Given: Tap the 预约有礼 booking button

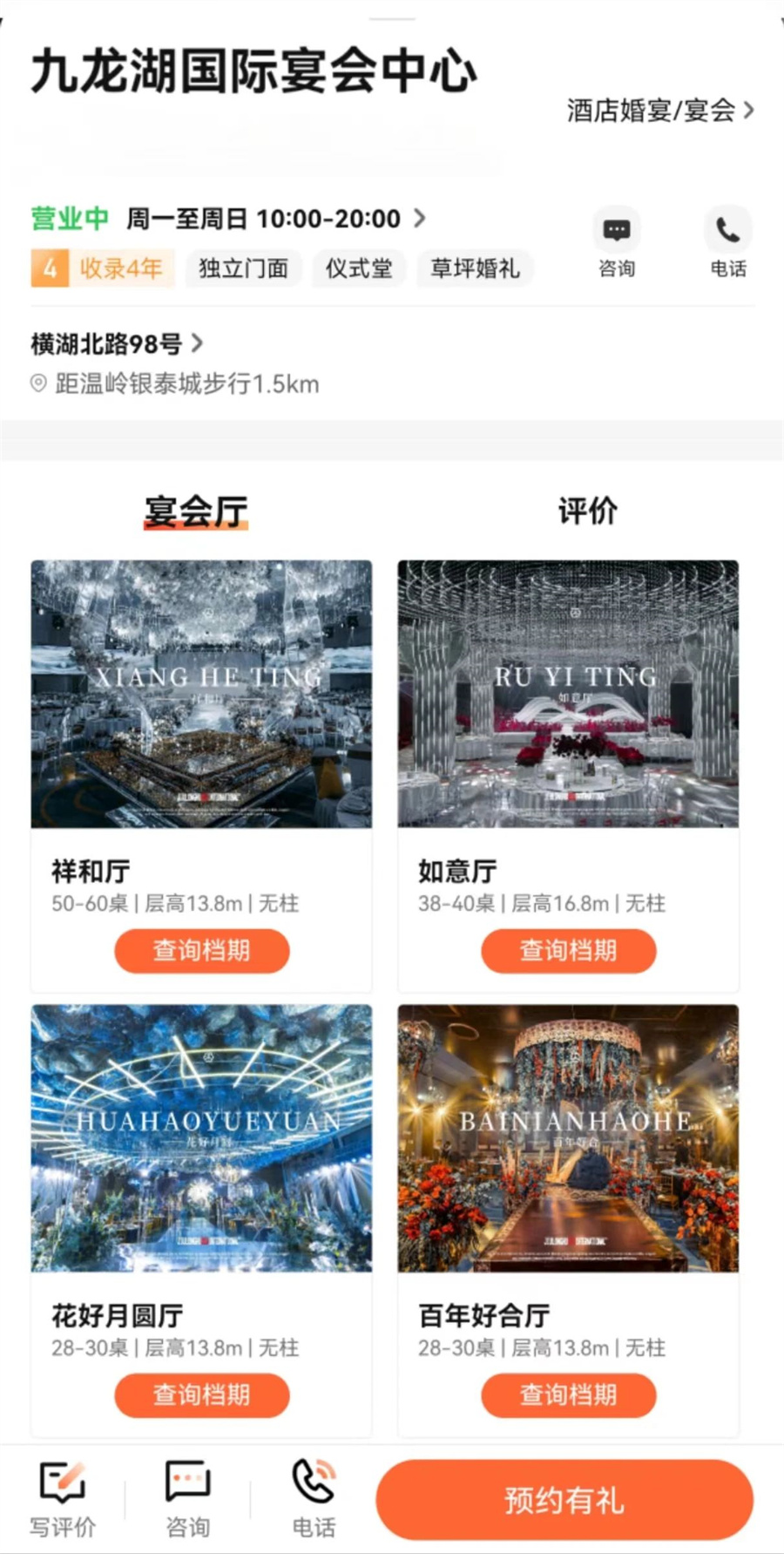Looking at the screenshot, I should click(564, 1500).
